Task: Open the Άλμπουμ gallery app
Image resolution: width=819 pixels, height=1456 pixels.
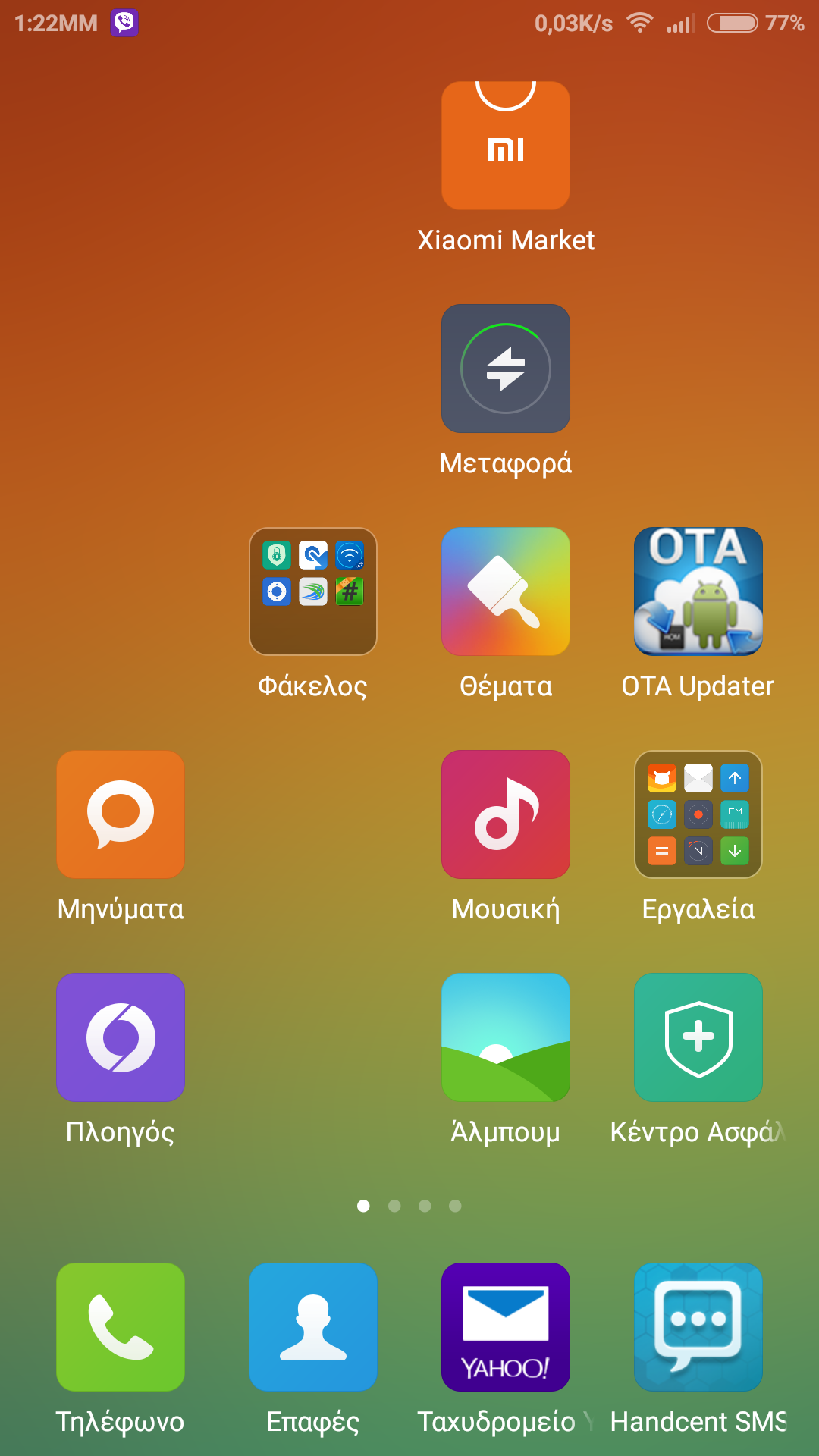Action: point(506,1037)
